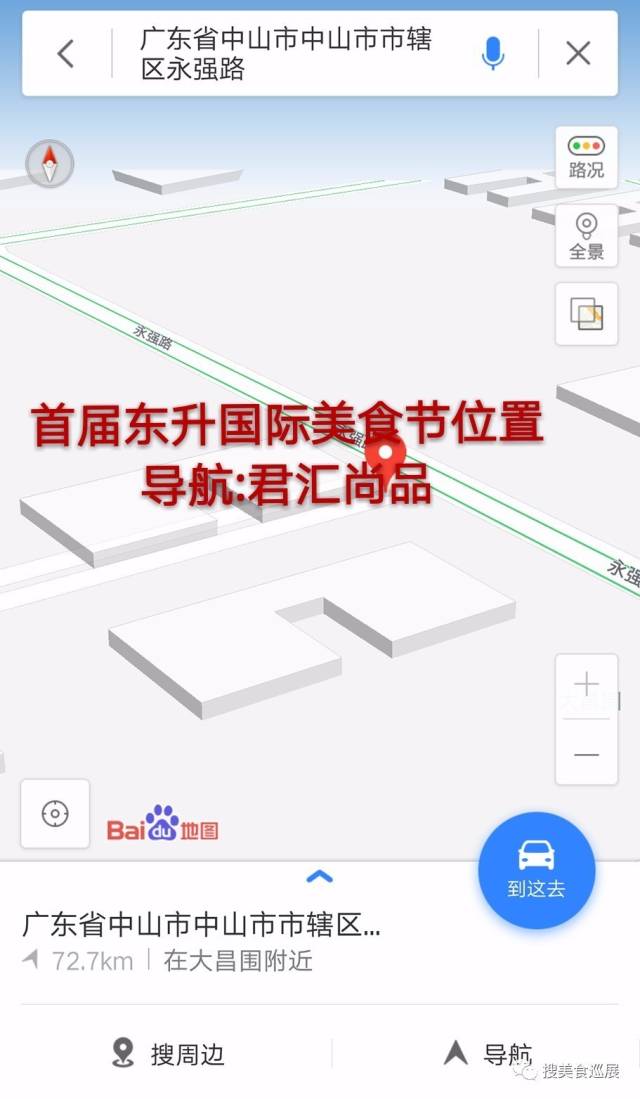
Task: Zoom out with the minus button
Action: pyautogui.click(x=586, y=753)
